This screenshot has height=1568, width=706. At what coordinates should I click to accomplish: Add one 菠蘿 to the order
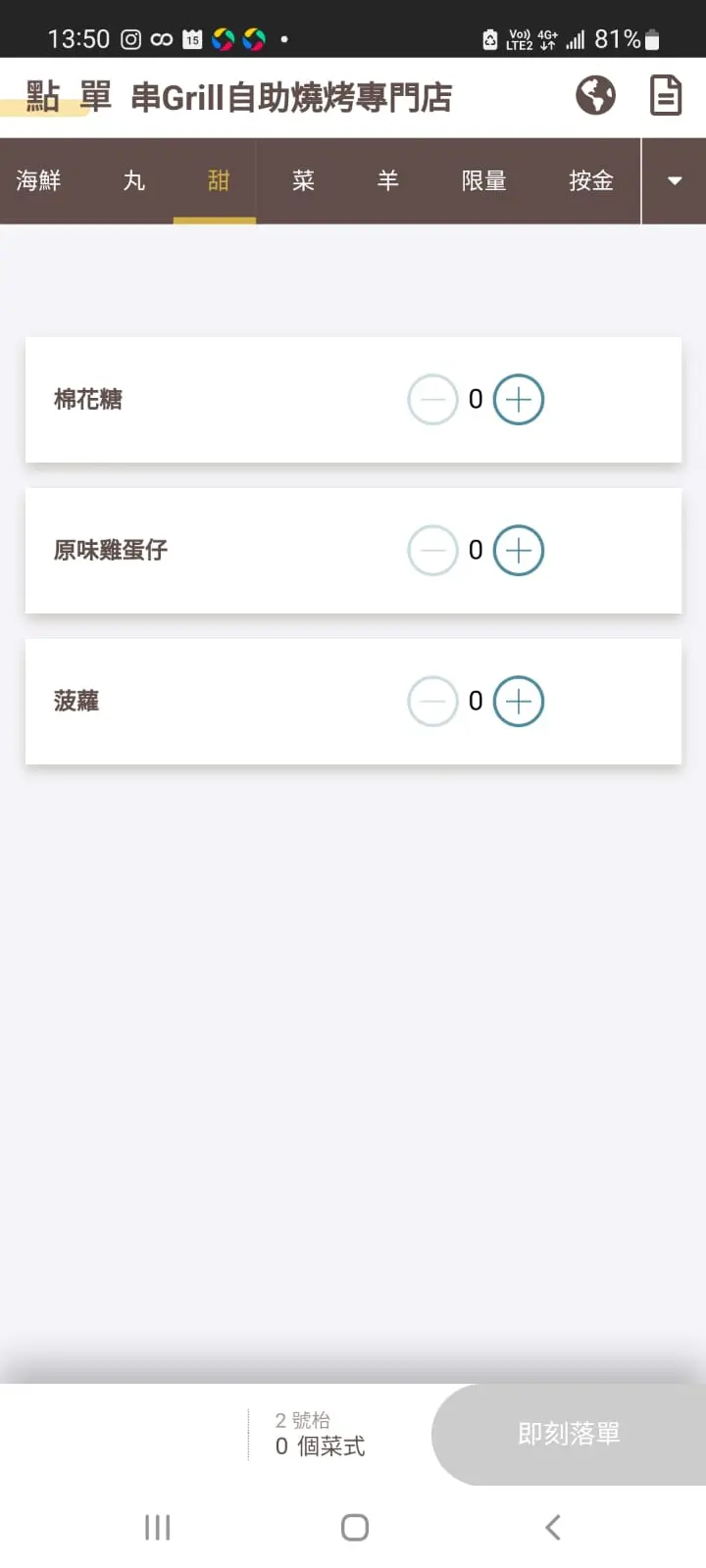518,702
